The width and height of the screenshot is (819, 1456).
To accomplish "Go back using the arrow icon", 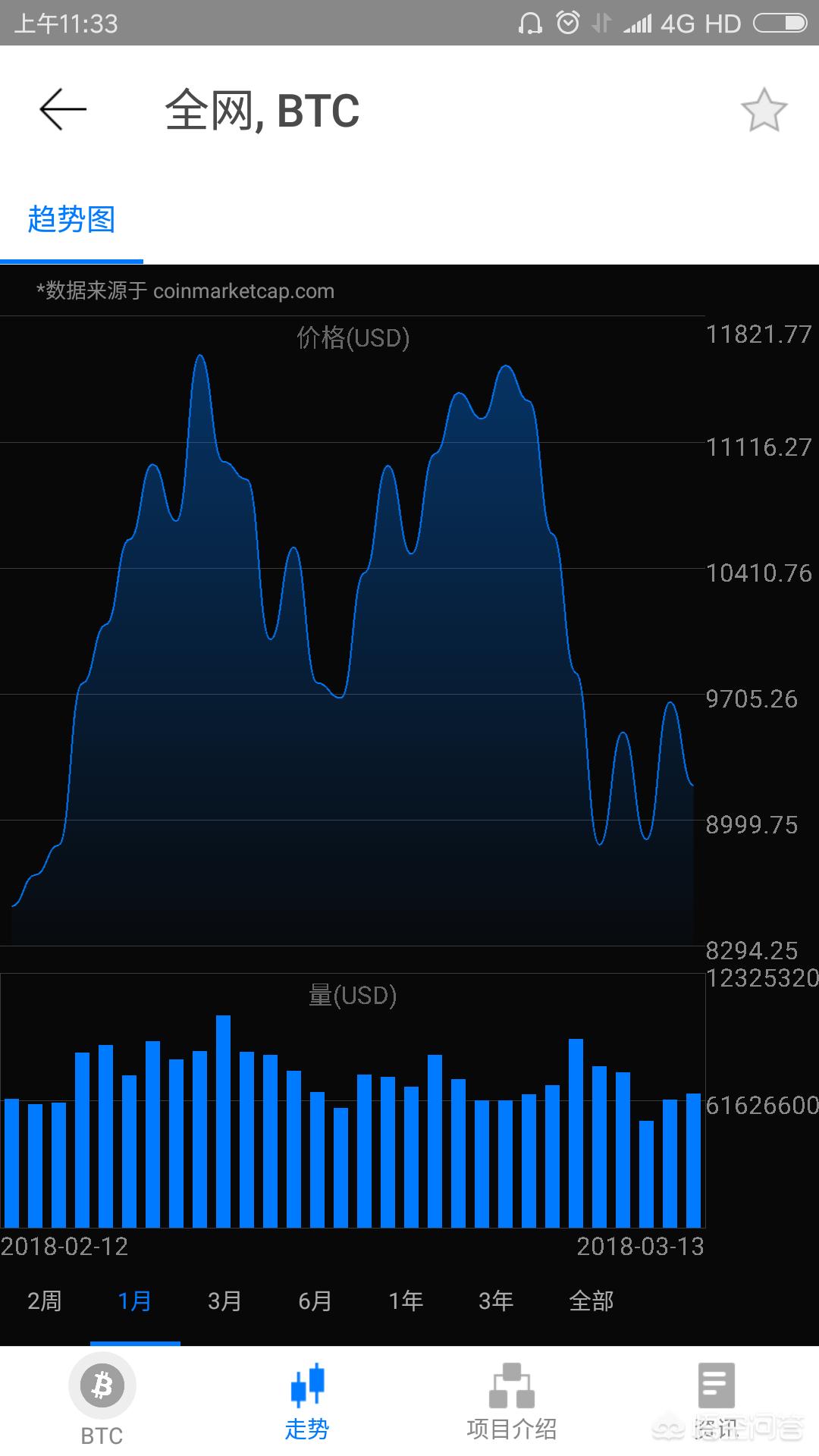I will 63,110.
